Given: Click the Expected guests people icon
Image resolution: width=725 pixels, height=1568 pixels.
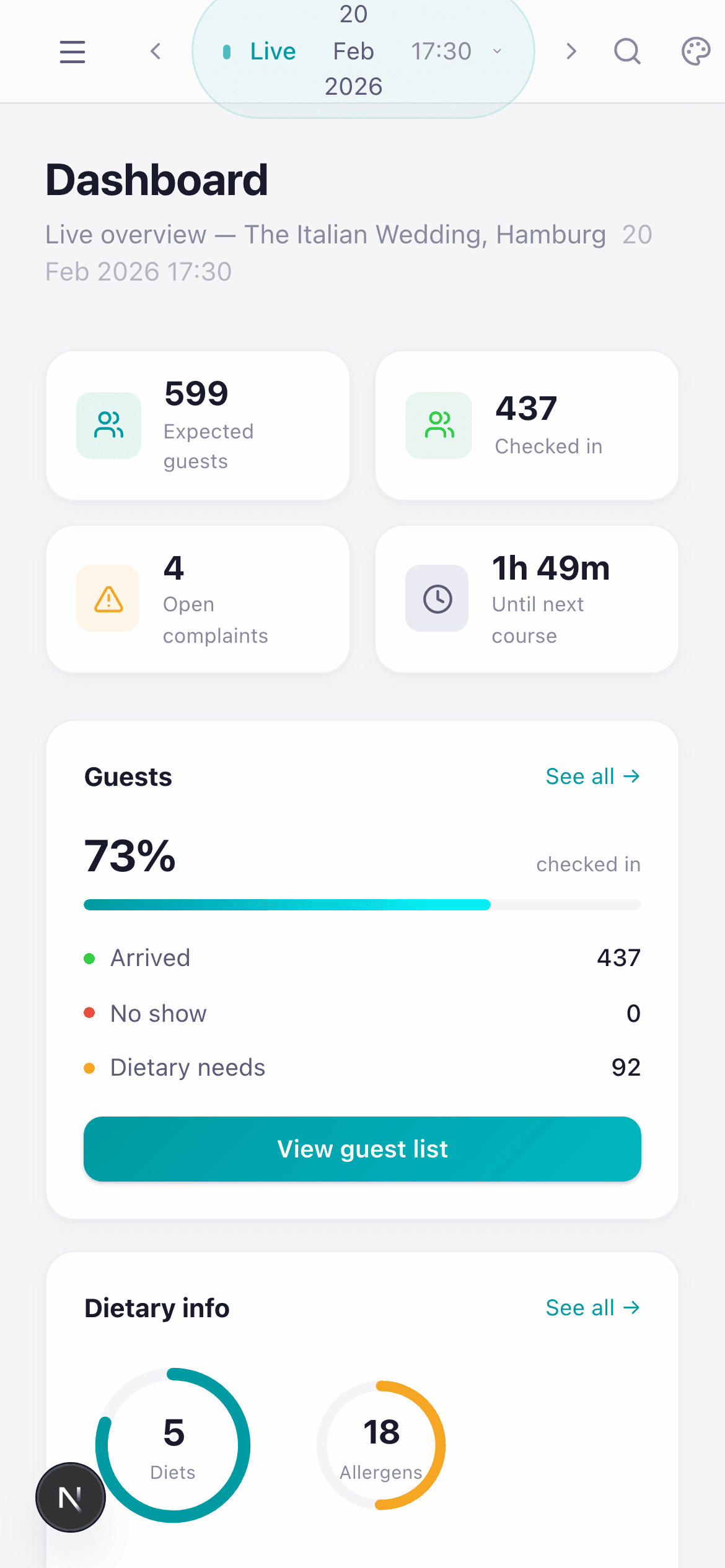Looking at the screenshot, I should tap(108, 425).
